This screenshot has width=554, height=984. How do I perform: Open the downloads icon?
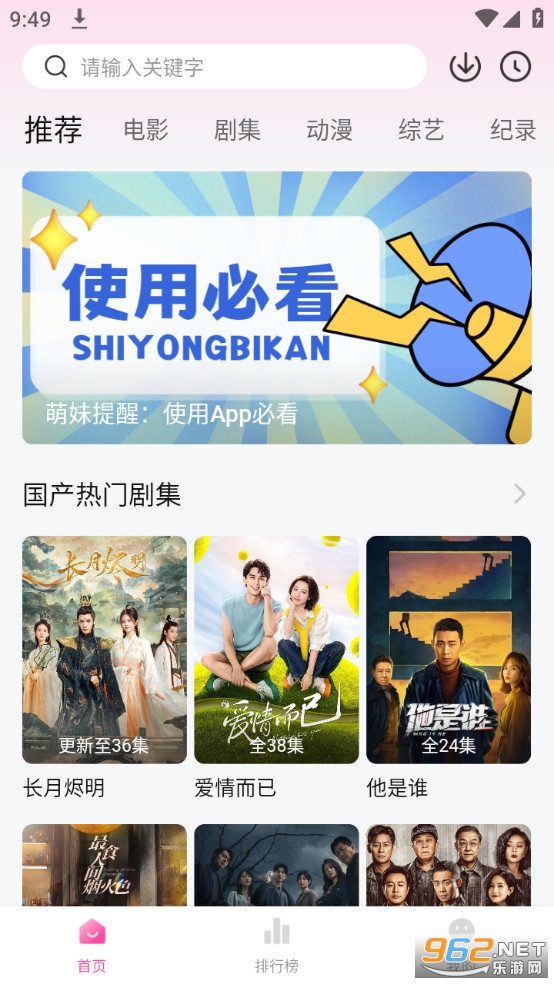click(465, 67)
